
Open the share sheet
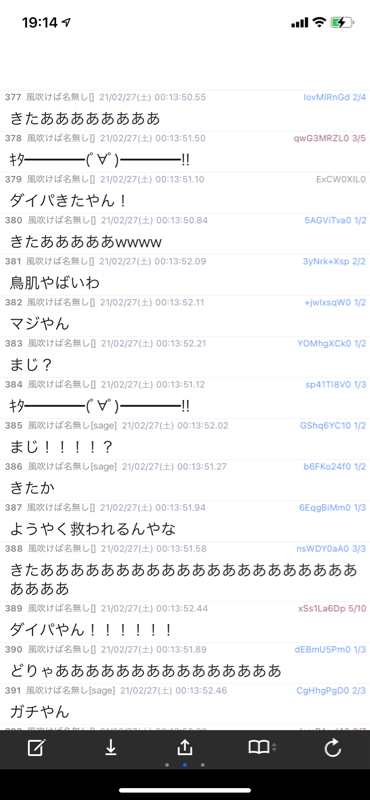(185, 747)
